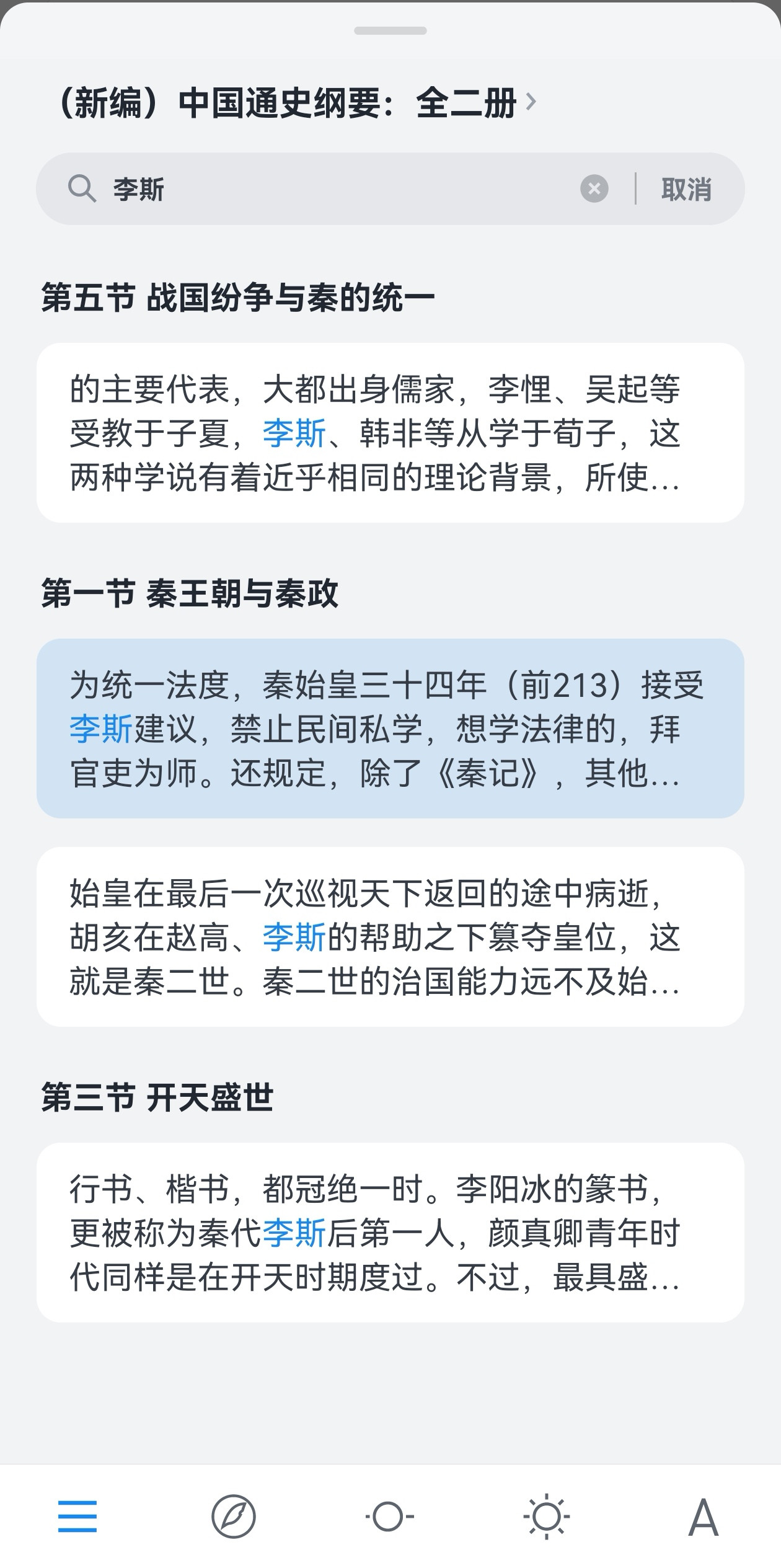This screenshot has width=781, height=1568.
Task: Tap 取消 to cancel search
Action: pos(686,189)
